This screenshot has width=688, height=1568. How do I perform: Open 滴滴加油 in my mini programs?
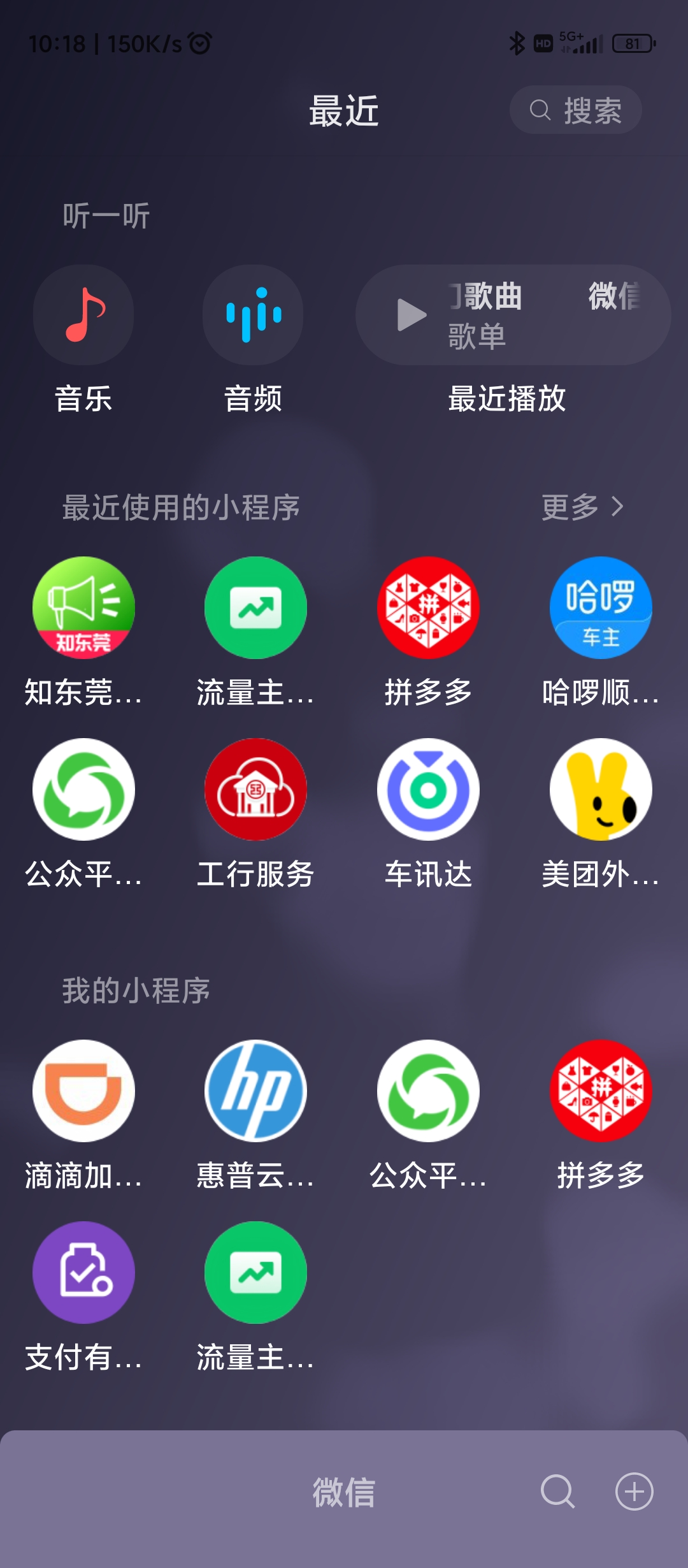[83, 1091]
